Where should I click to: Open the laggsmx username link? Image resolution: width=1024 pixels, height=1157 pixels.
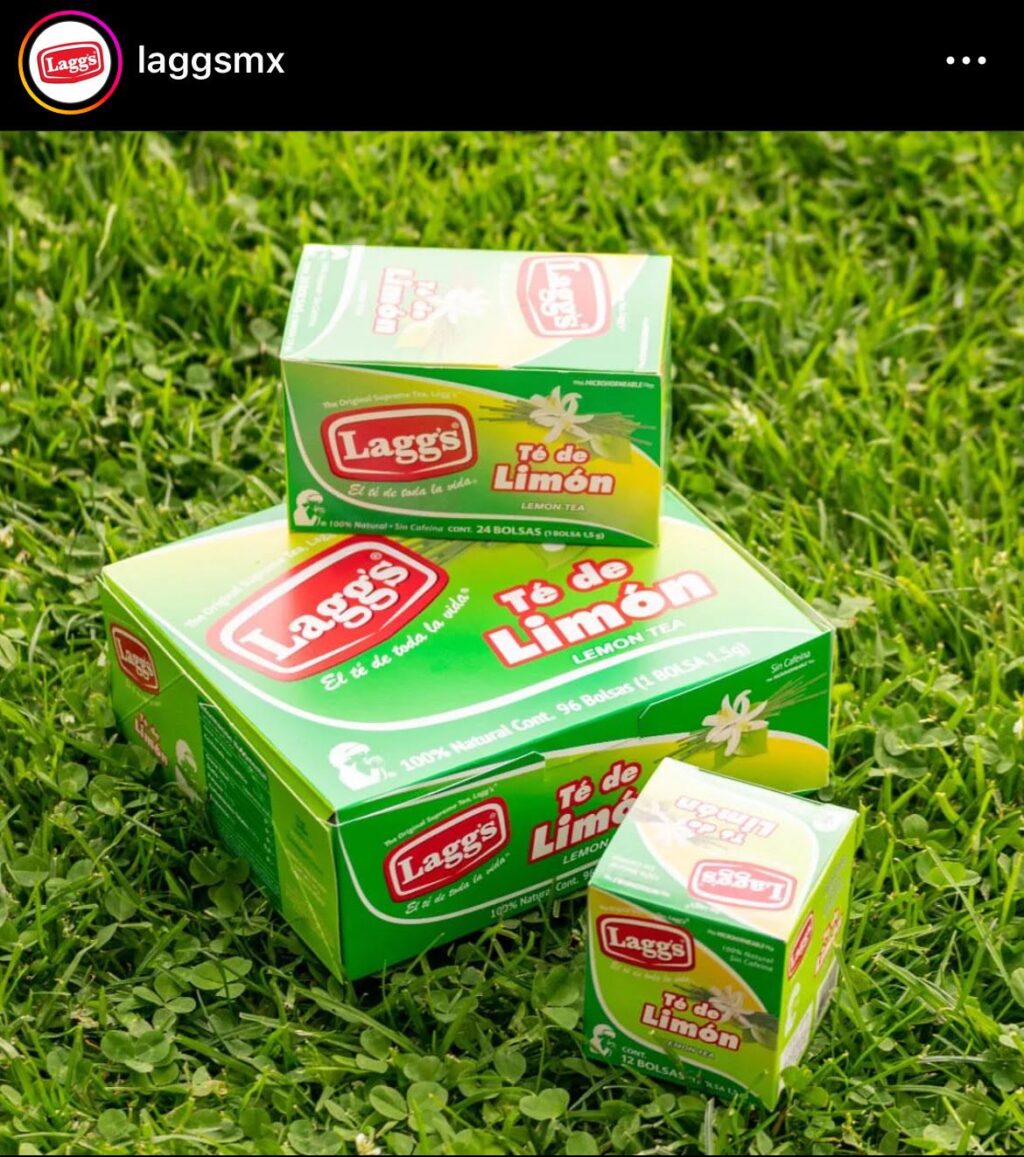(211, 62)
